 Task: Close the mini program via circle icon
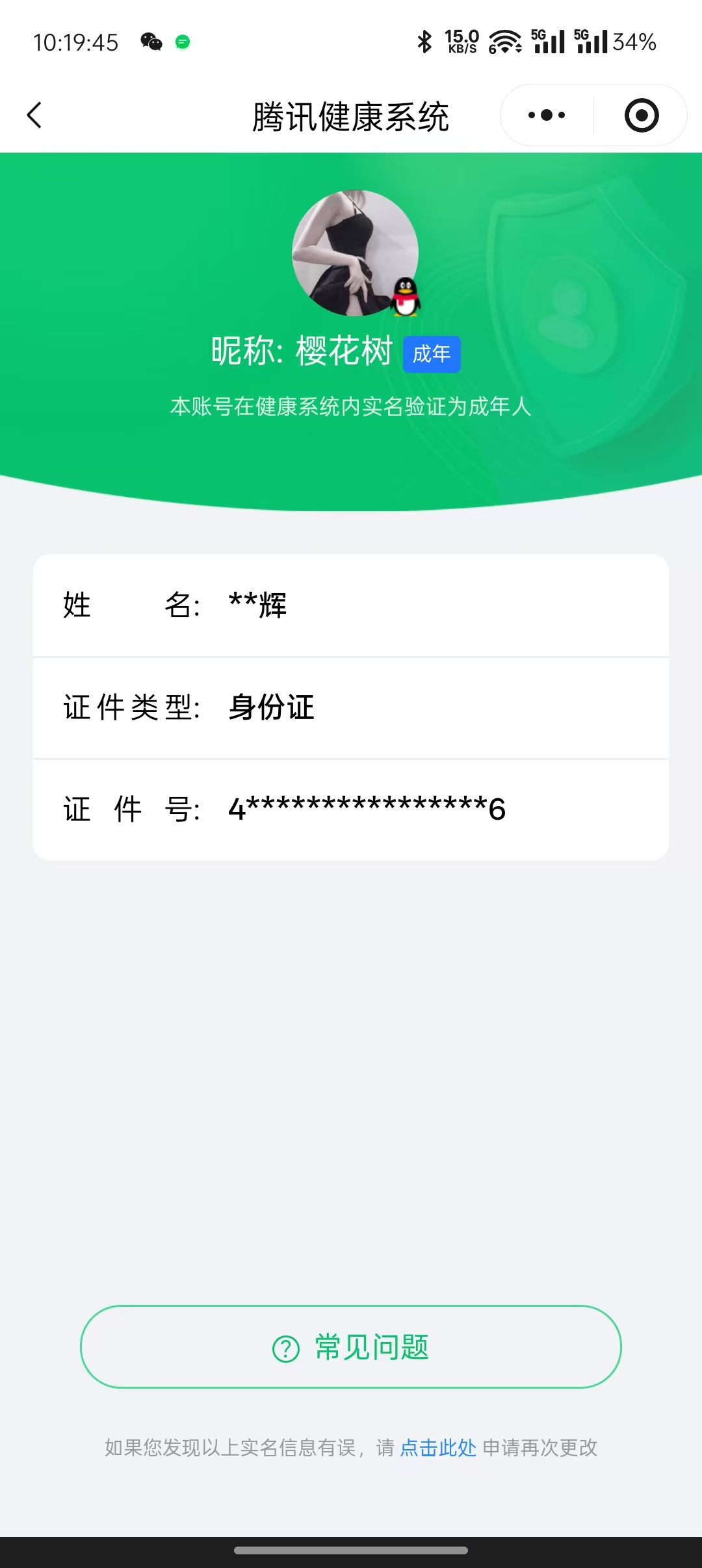(641, 116)
